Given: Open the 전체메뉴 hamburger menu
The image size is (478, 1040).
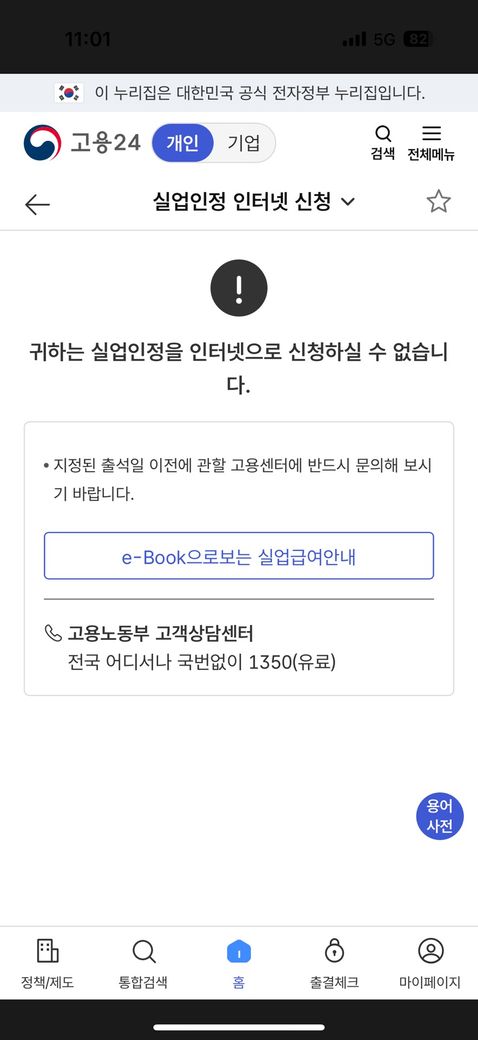Looking at the screenshot, I should pos(431,143).
